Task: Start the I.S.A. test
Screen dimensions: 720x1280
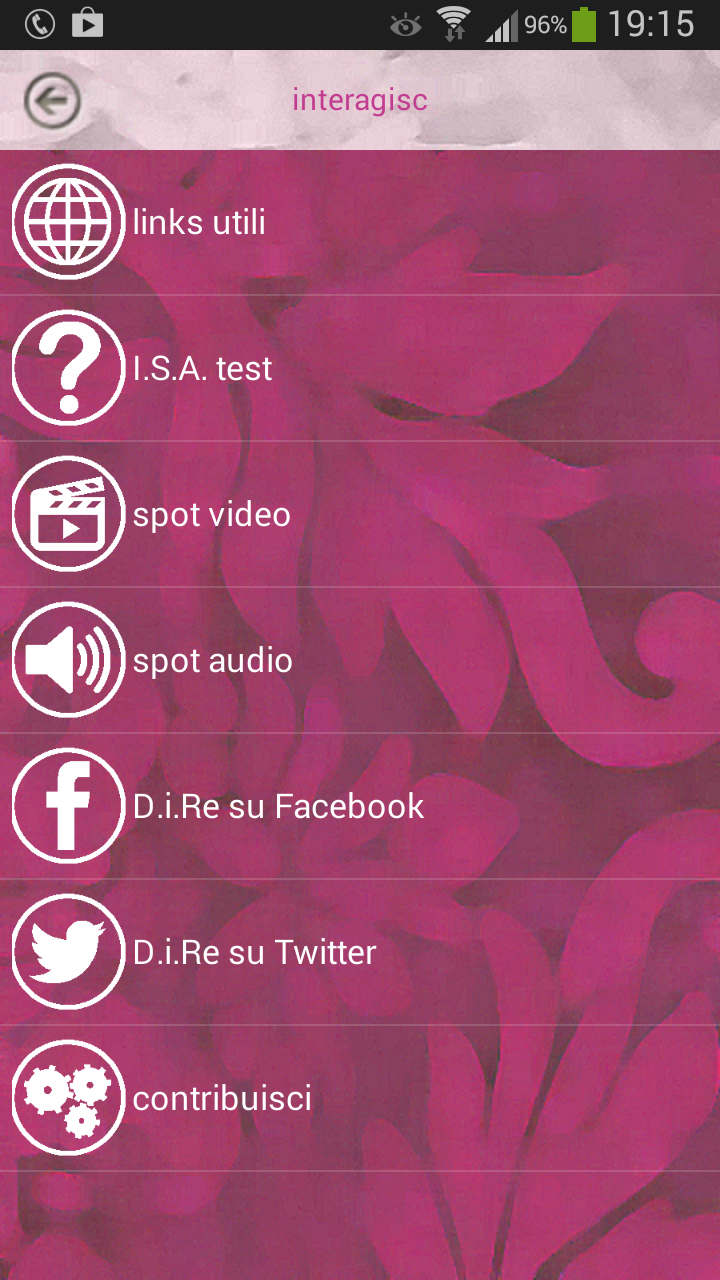Action: coord(360,368)
